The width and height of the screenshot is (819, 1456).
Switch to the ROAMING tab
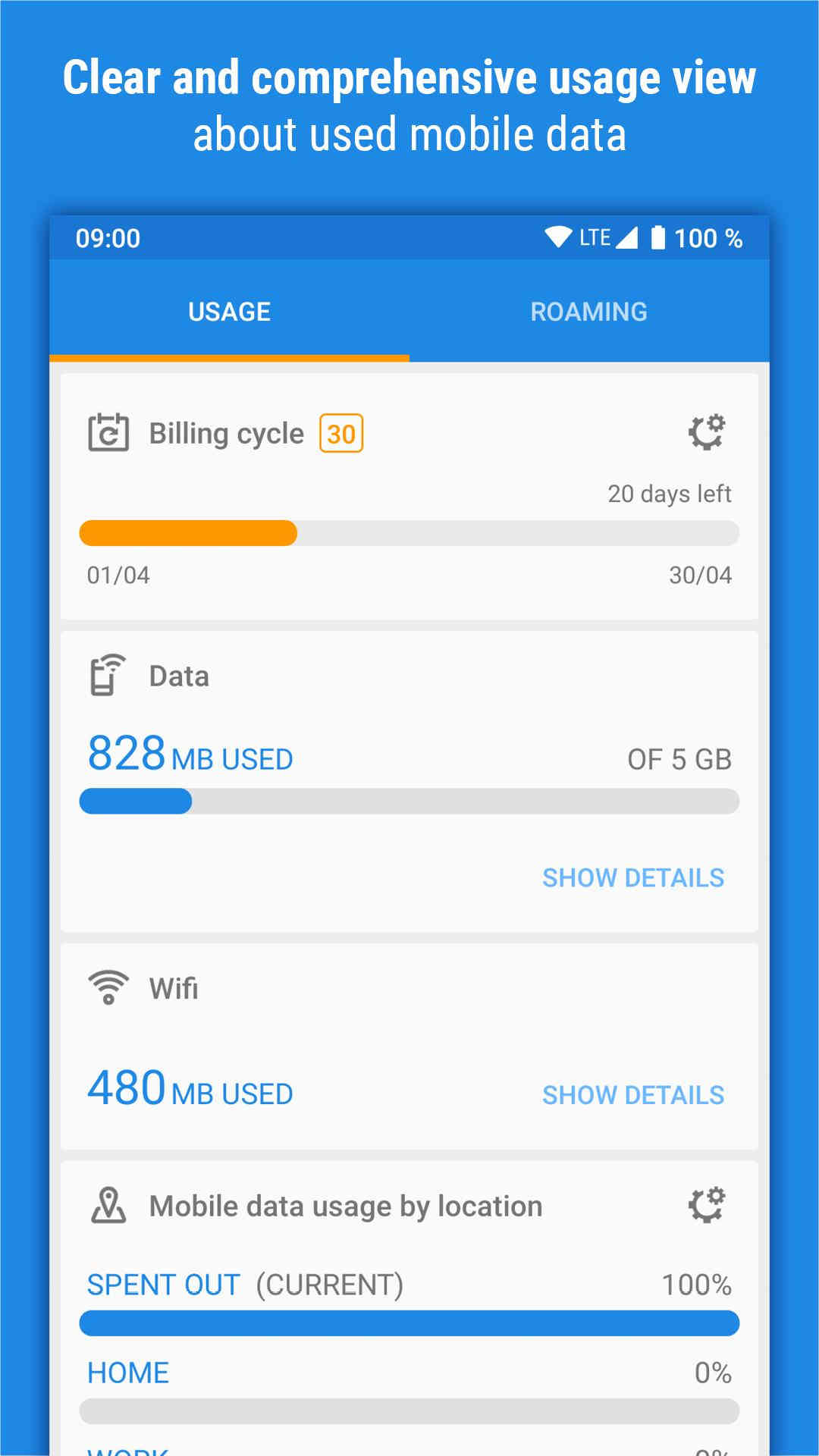pyautogui.click(x=588, y=311)
